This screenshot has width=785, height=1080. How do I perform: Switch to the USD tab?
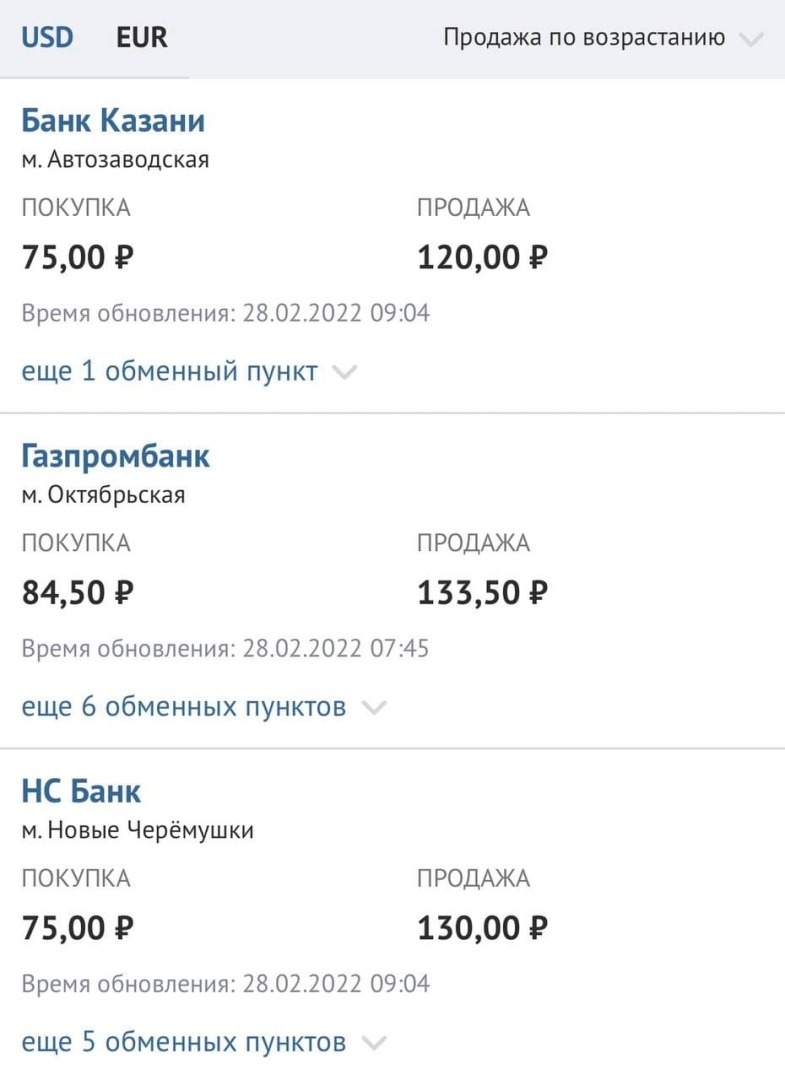(x=47, y=39)
